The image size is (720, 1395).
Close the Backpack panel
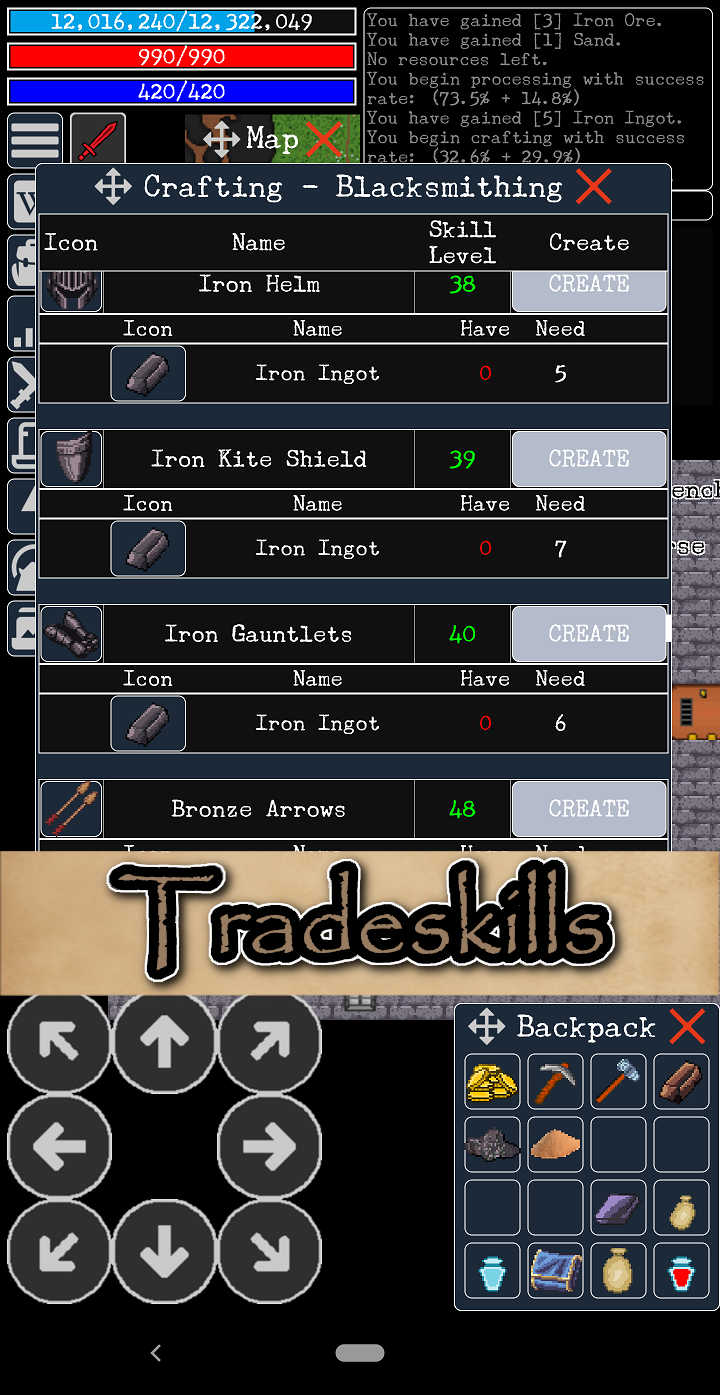click(687, 1027)
